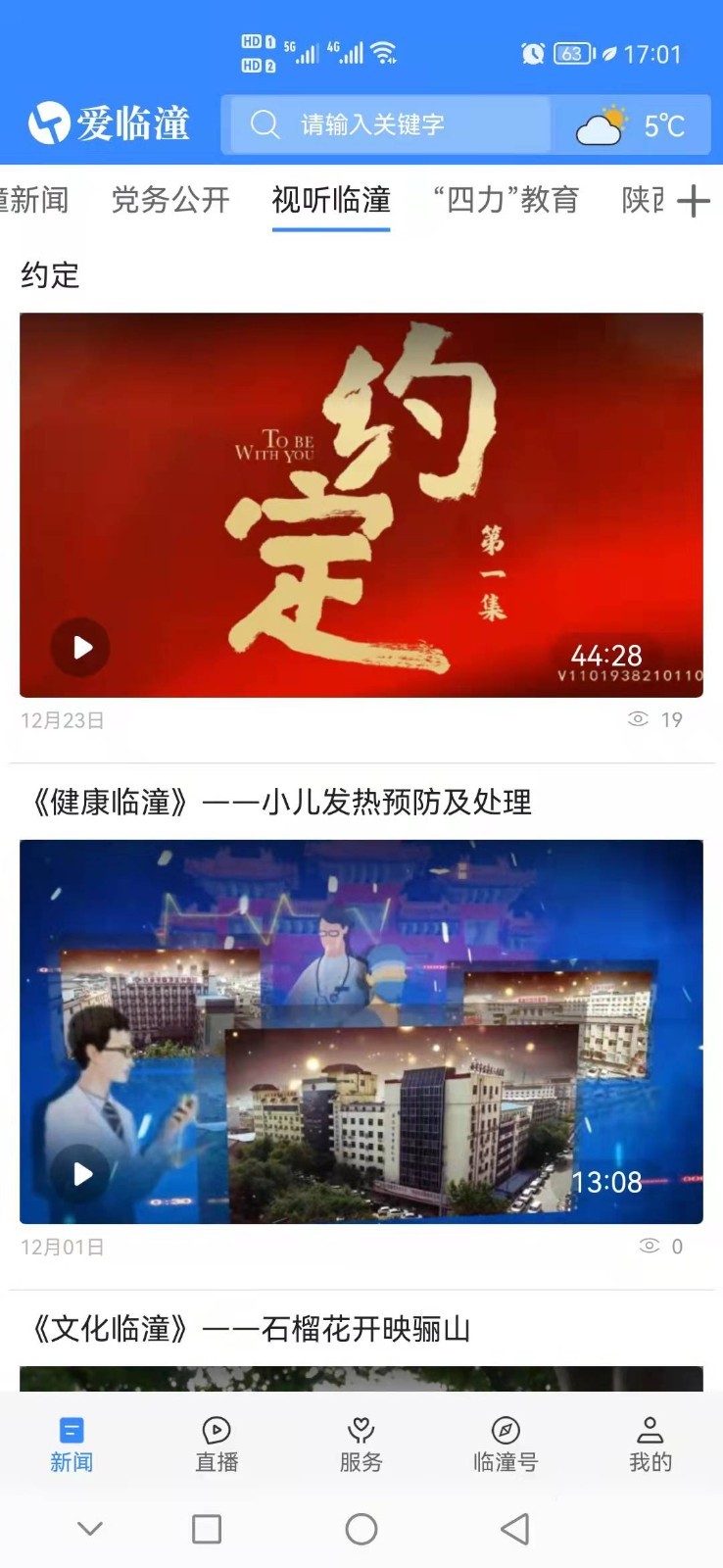This screenshot has height=1568, width=723.
Task: Open the 服务 bottom tab
Action: 361,1445
